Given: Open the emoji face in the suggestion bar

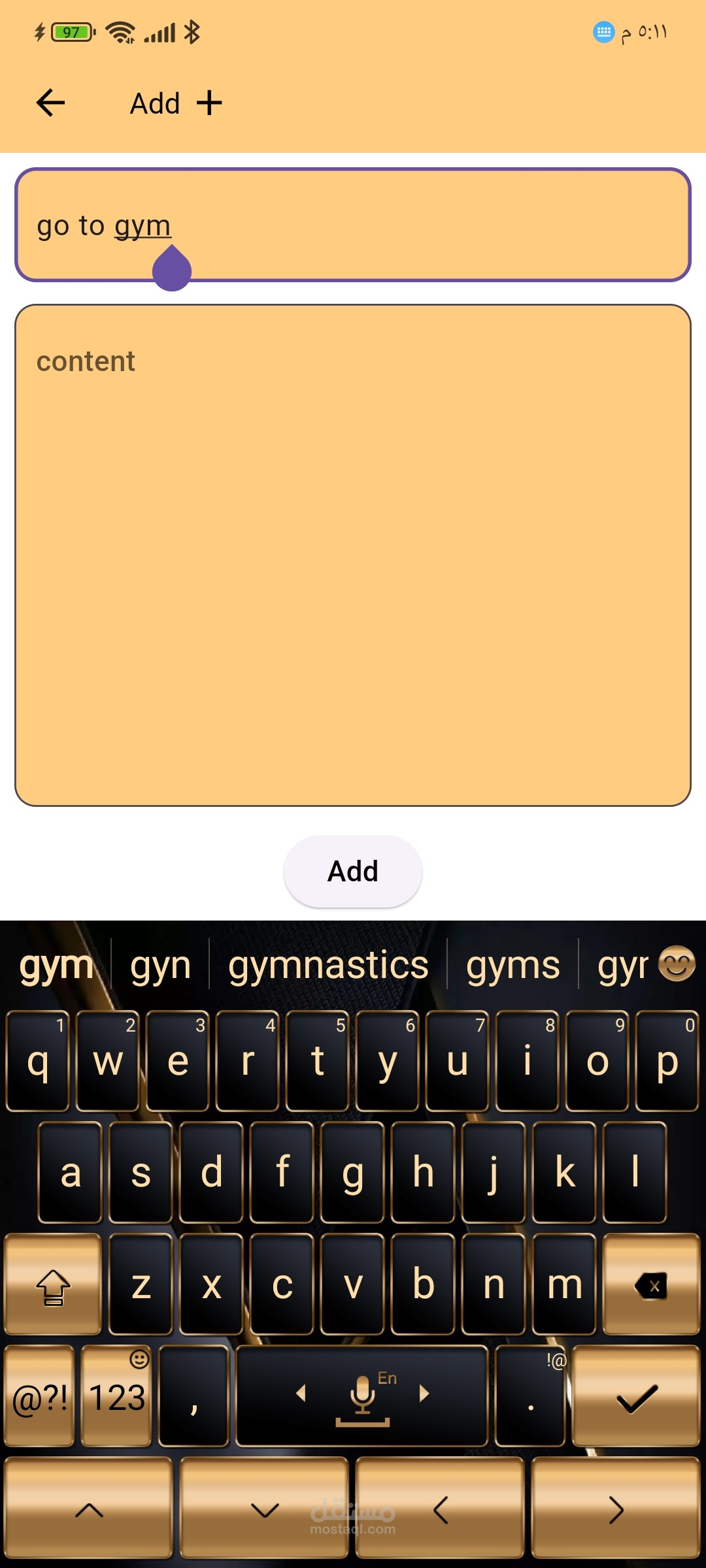Looking at the screenshot, I should [x=677, y=964].
